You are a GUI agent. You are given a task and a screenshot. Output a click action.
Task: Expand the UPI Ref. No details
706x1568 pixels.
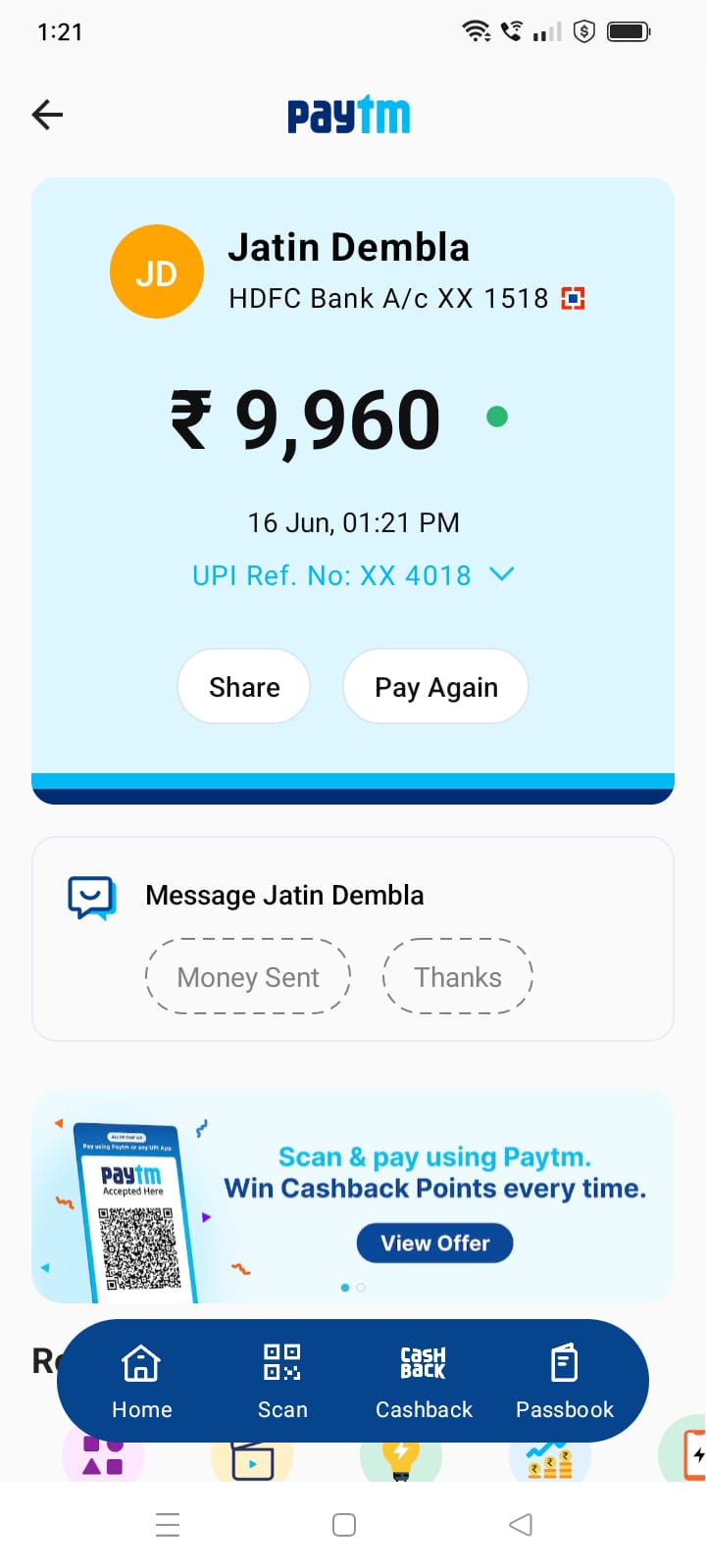(501, 574)
